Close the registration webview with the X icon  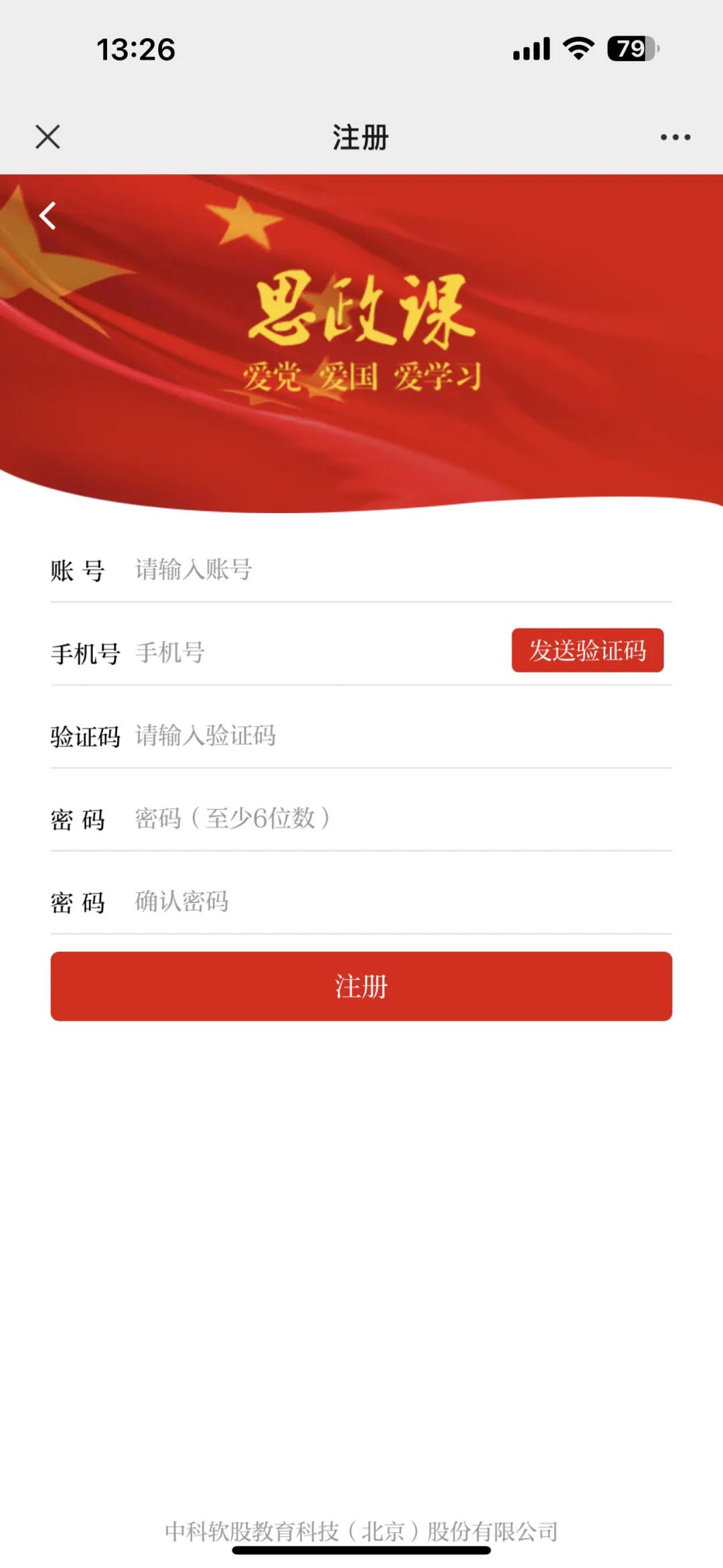(48, 137)
